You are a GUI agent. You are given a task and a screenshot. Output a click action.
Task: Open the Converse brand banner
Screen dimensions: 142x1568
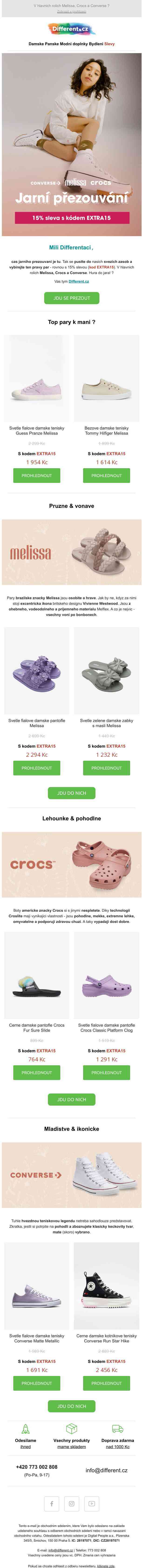[72, 1175]
